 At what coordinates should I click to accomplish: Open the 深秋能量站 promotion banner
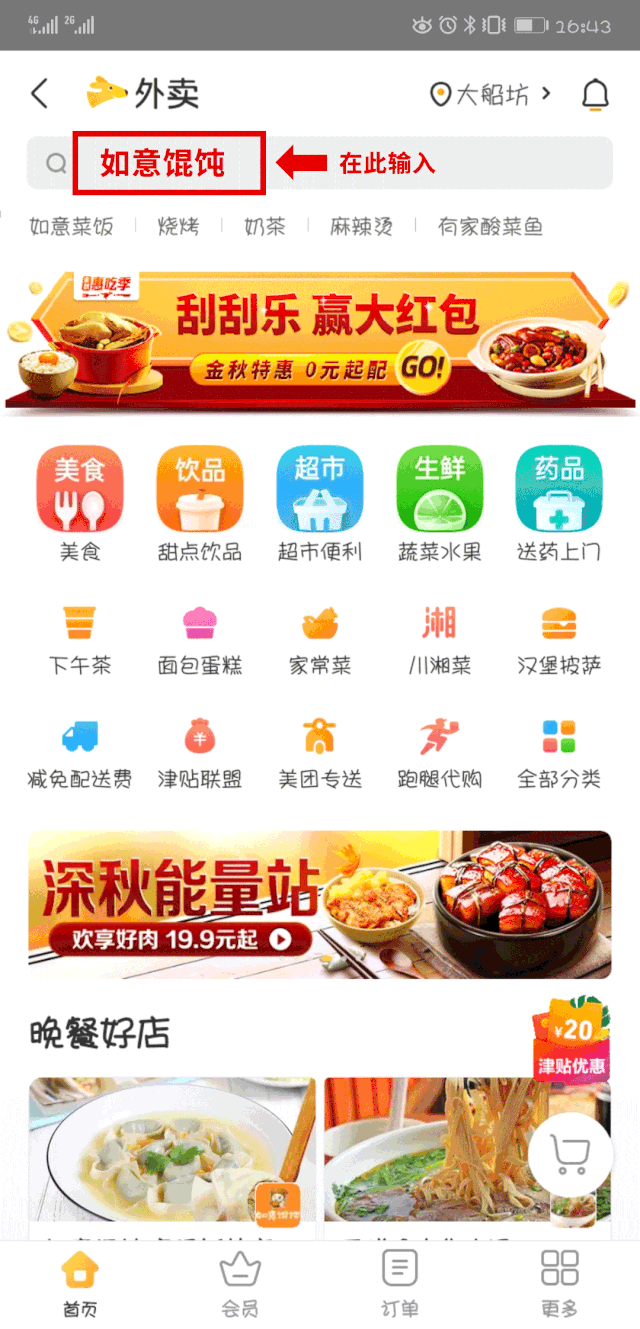(320, 904)
